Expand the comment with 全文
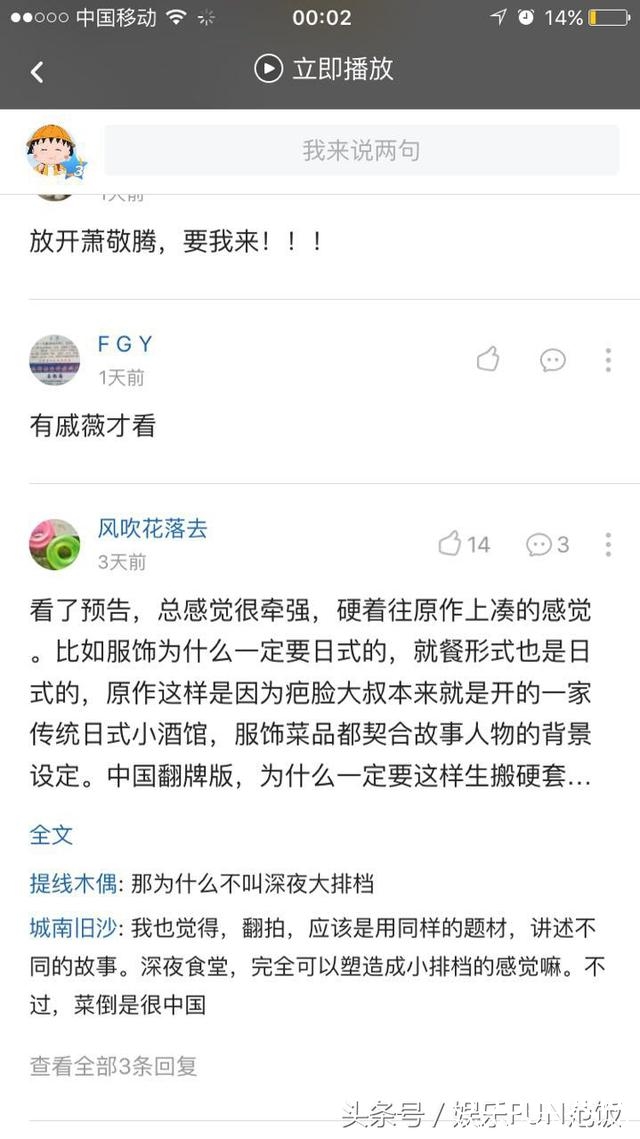 point(51,834)
